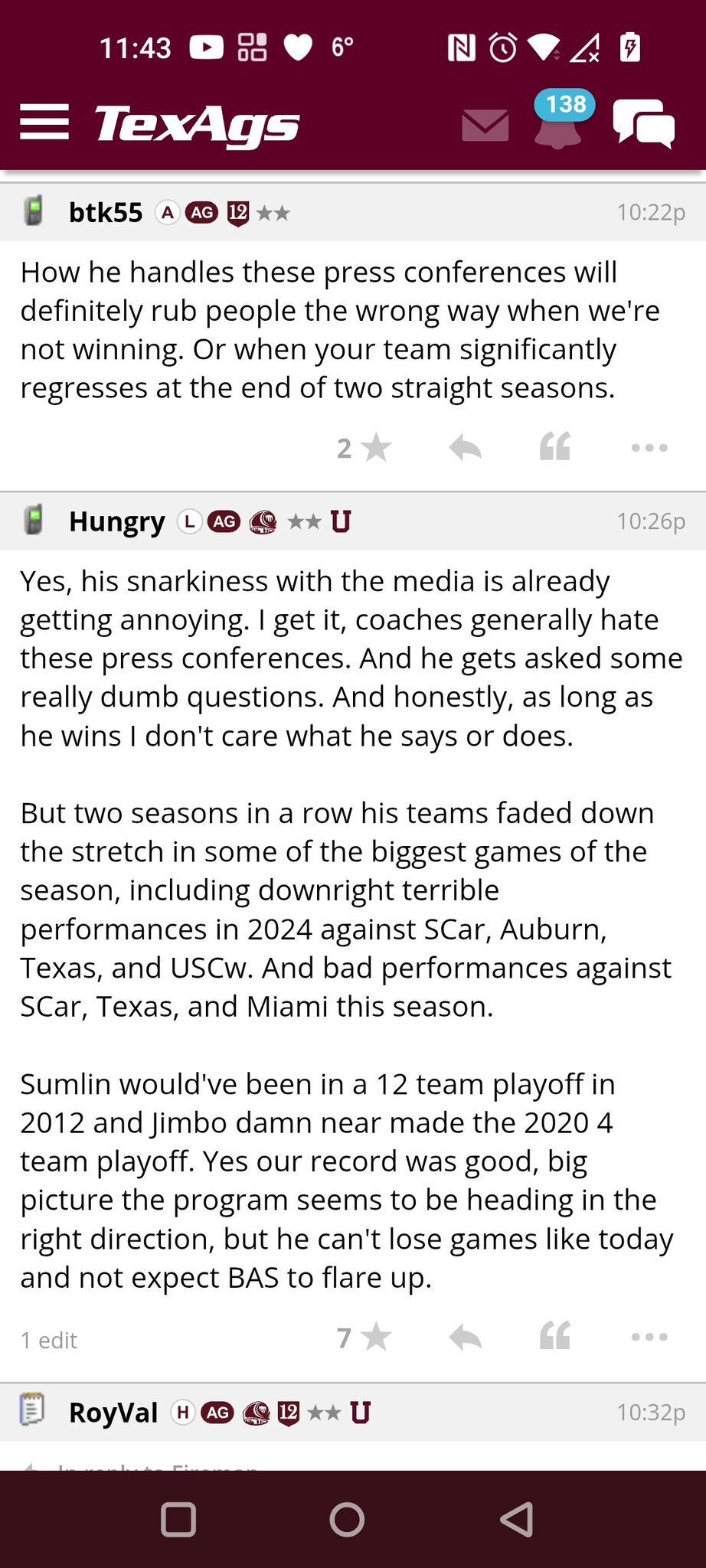View Hungry's user profile
Screen dimensions: 706x1568
click(116, 522)
